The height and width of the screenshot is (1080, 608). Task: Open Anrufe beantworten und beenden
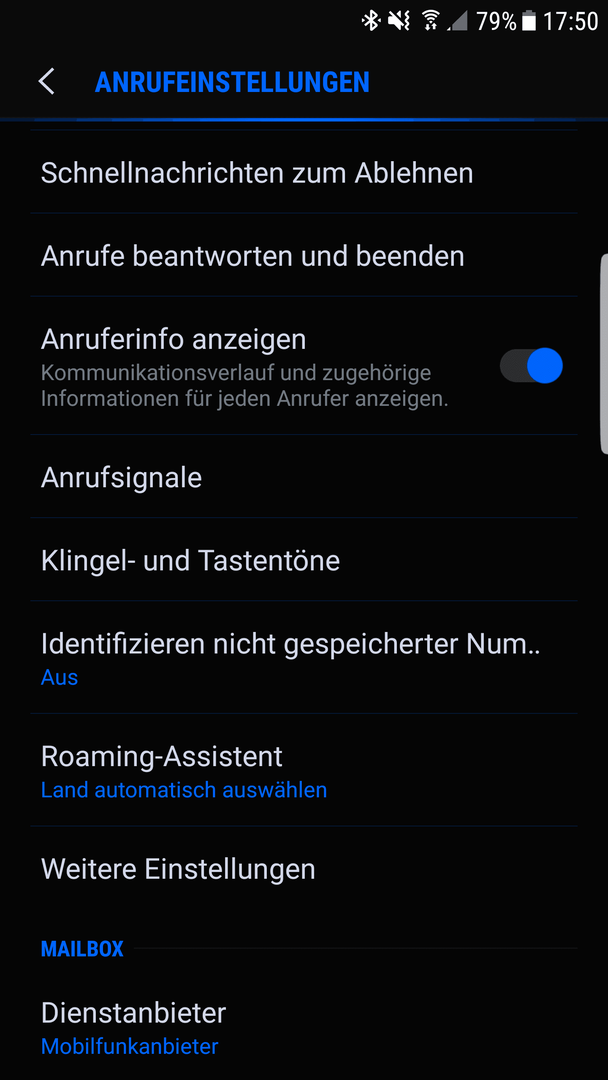(304, 256)
